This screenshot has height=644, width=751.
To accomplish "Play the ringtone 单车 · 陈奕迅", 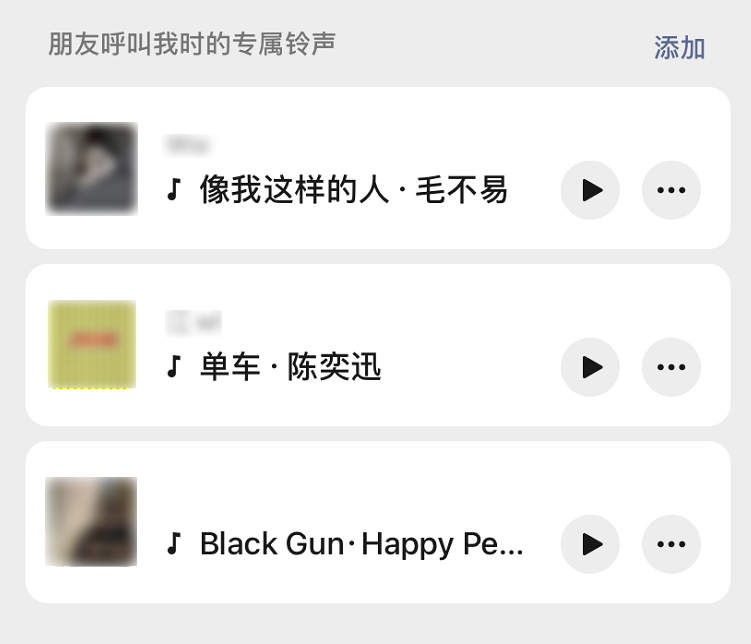I will pyautogui.click(x=590, y=367).
